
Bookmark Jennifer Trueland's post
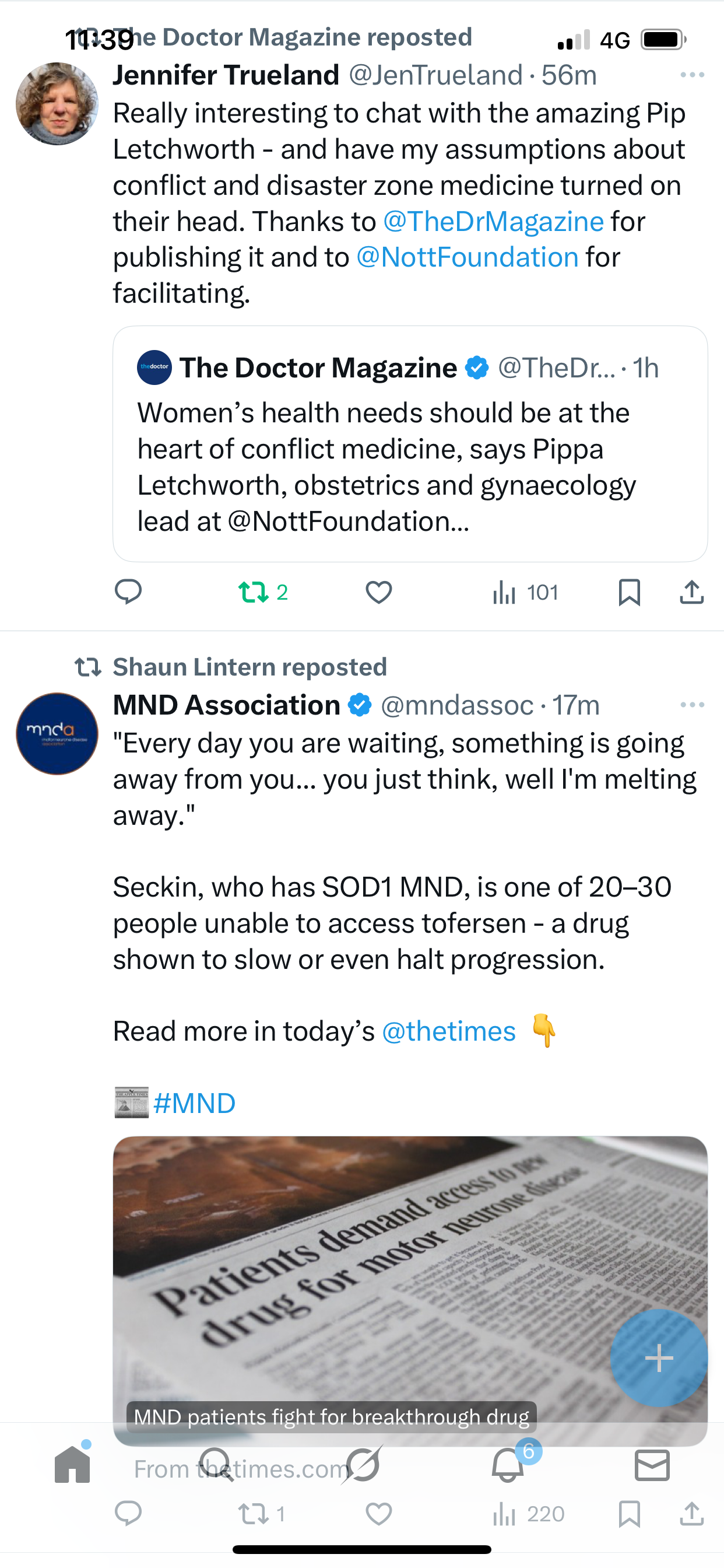629,591
